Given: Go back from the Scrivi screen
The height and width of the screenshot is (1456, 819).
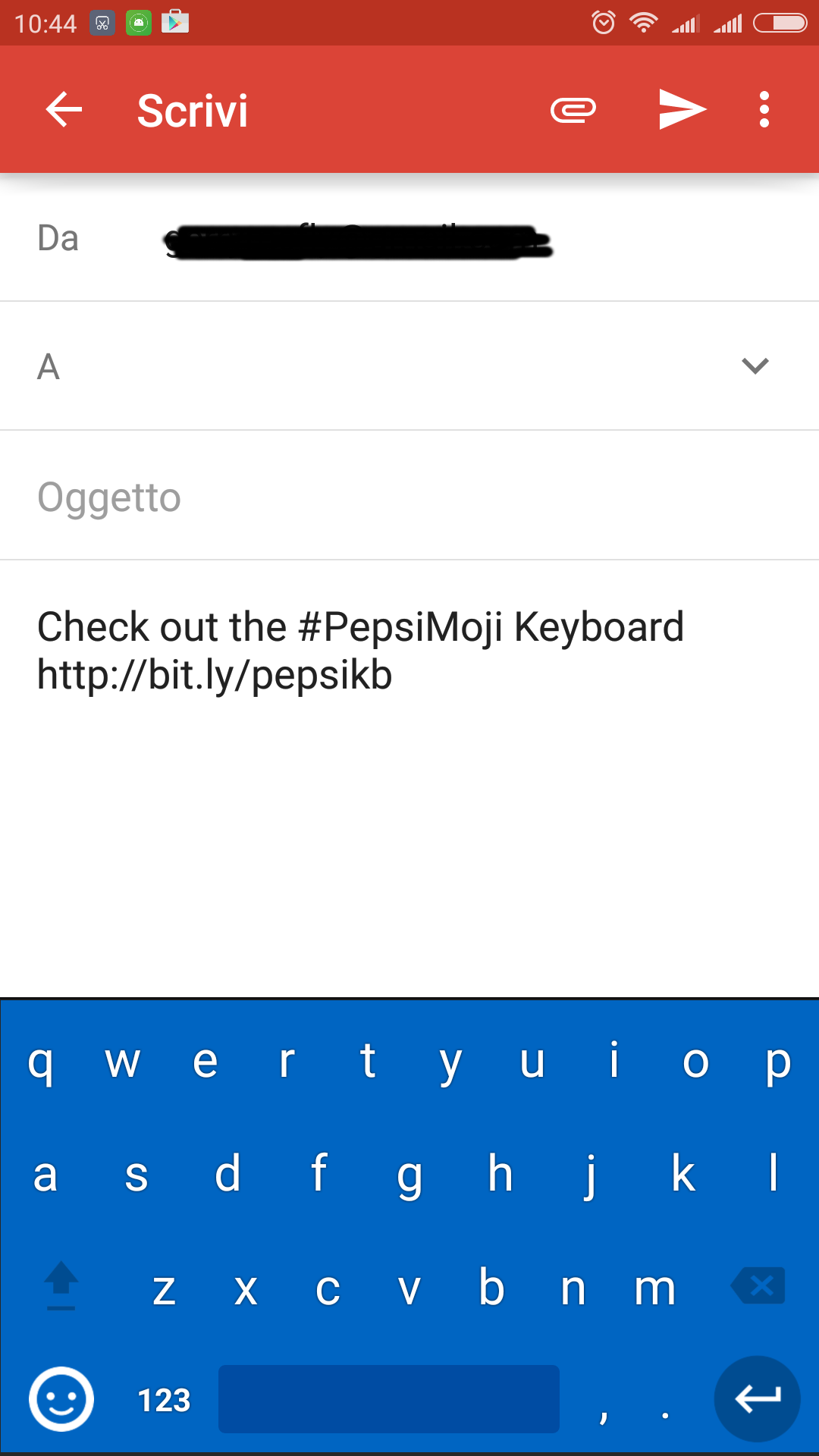Looking at the screenshot, I should (x=64, y=110).
